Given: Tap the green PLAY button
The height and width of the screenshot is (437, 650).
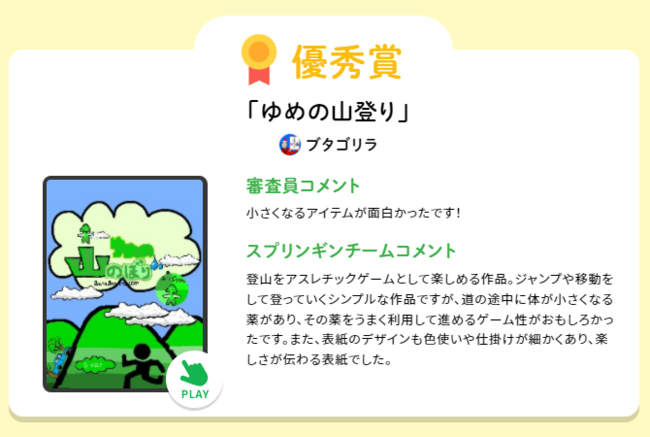Looking at the screenshot, I should click(194, 379).
